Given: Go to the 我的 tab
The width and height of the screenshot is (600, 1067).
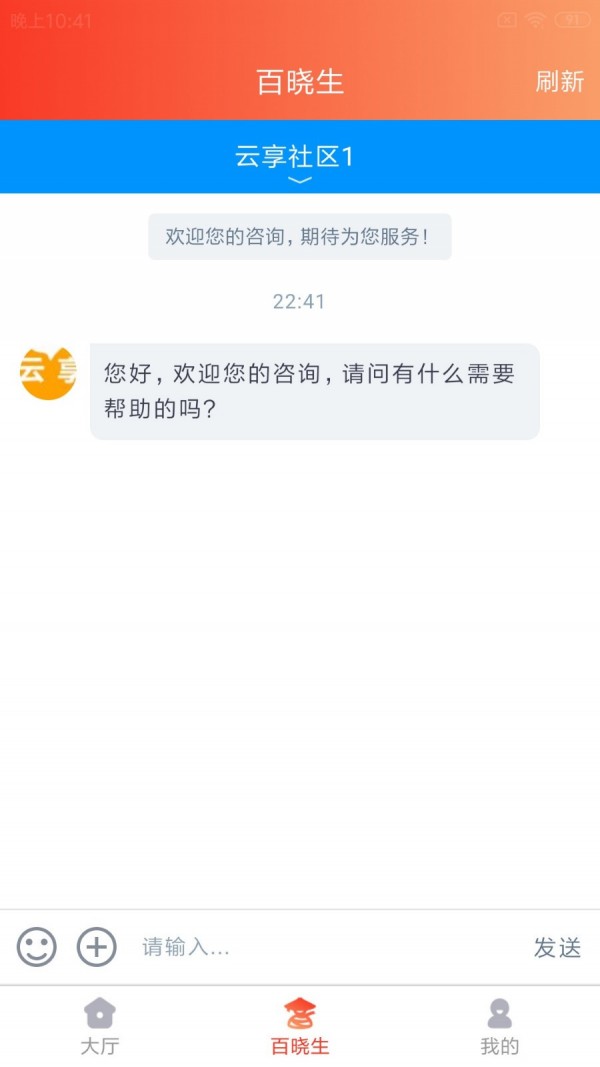Looking at the screenshot, I should tap(500, 1027).
